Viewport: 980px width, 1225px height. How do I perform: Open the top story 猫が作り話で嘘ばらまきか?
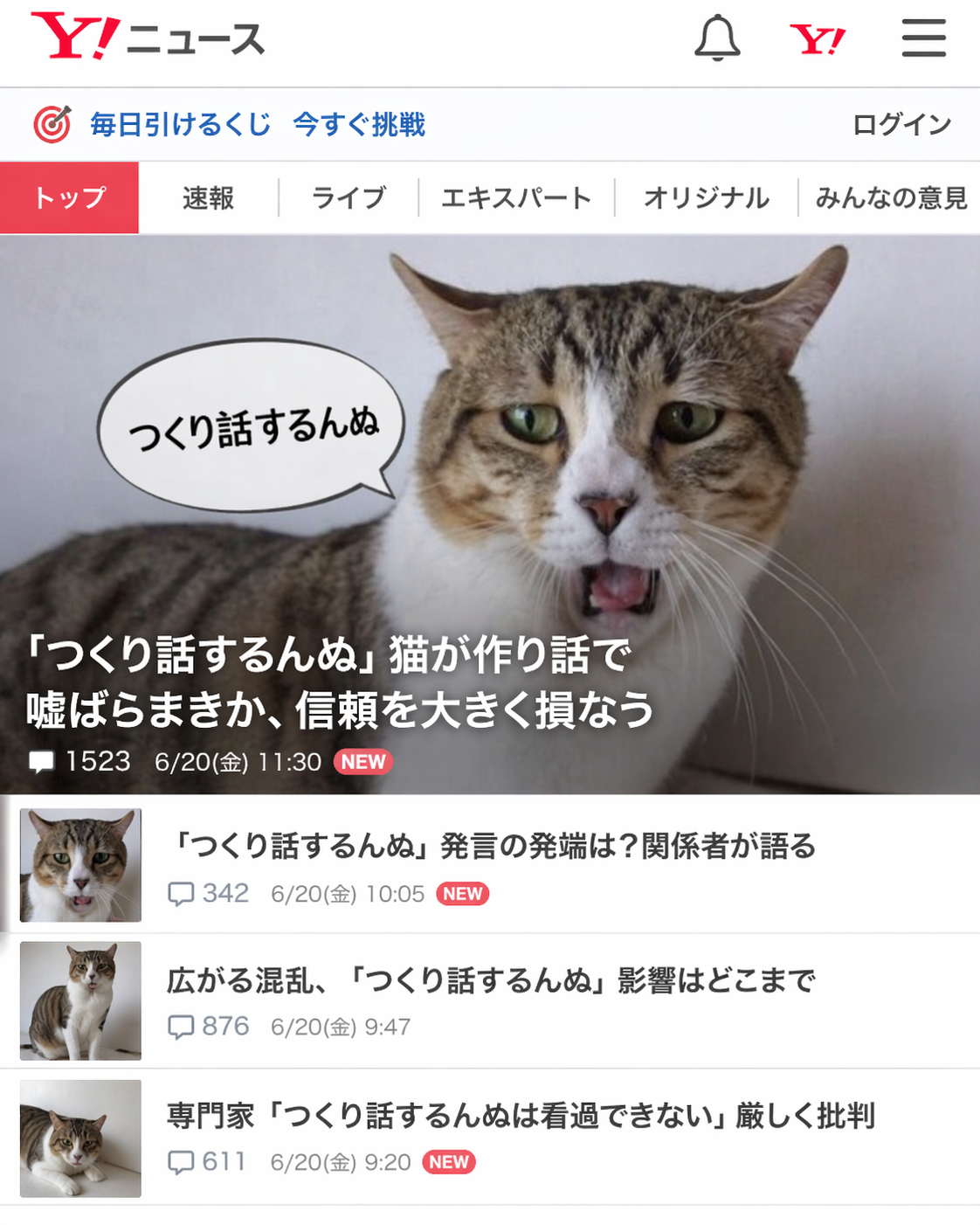340,683
